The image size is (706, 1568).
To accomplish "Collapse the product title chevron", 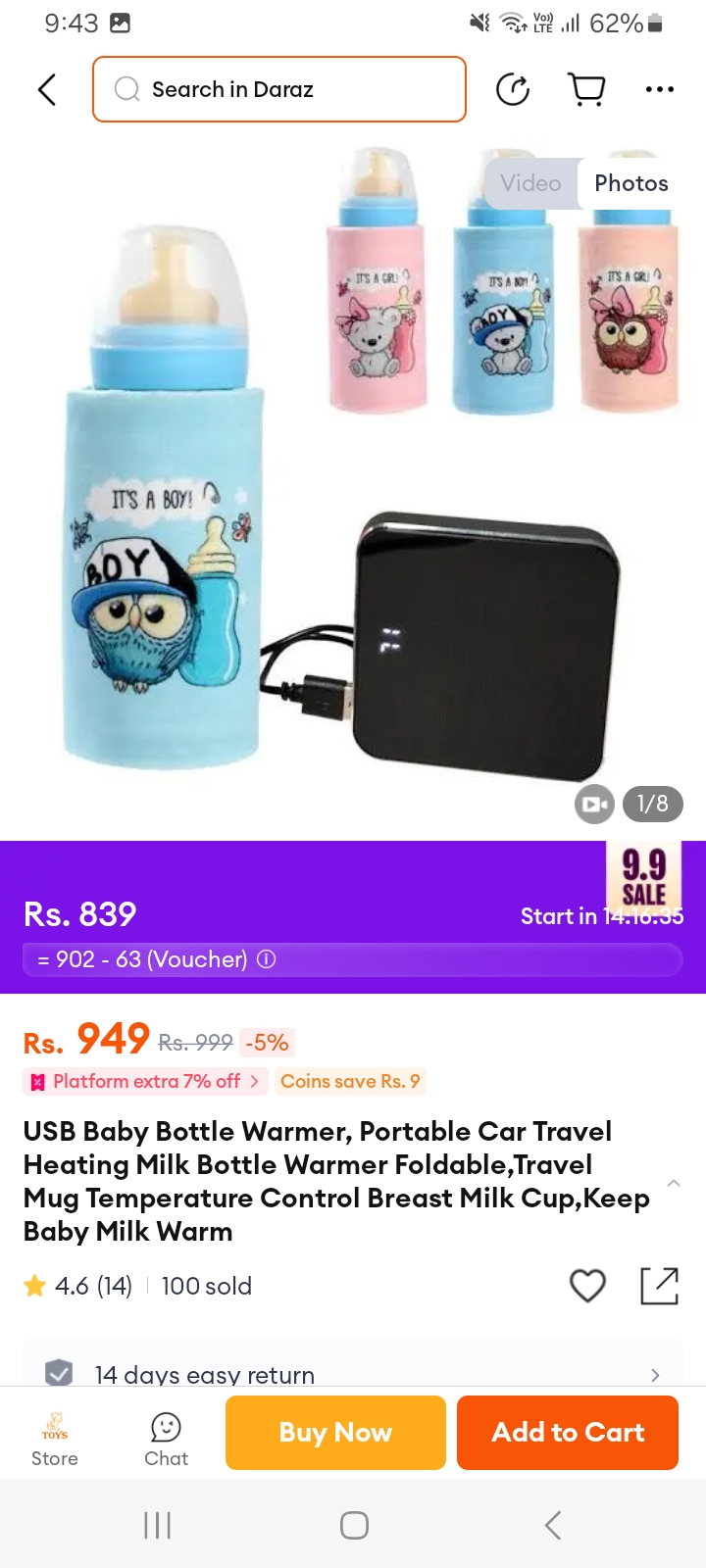I will (674, 1183).
